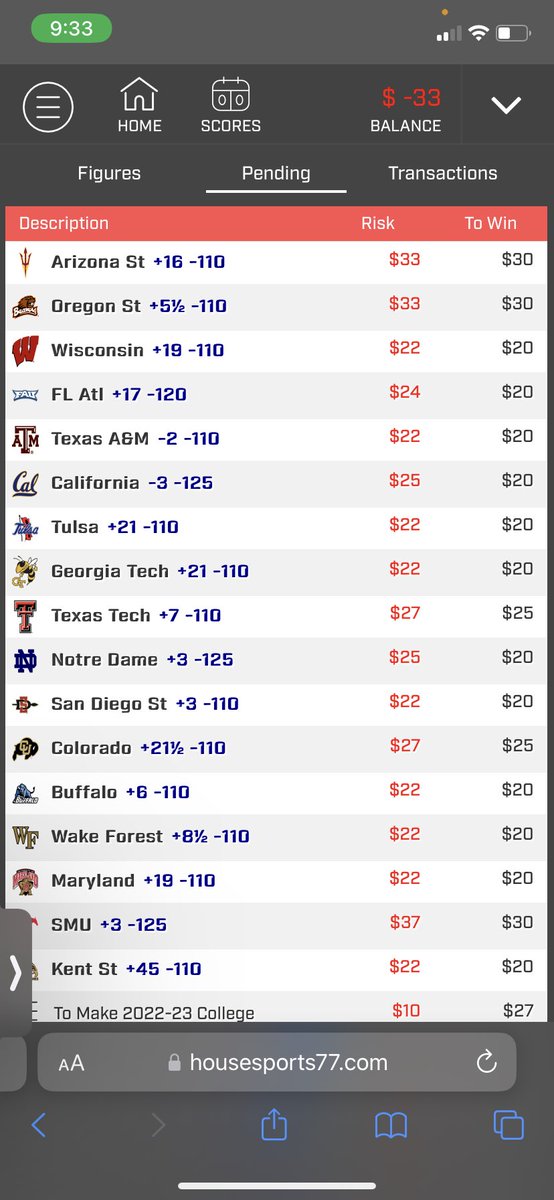Tap the housesports77.com address bar
554x1200 pixels.
[277, 1062]
